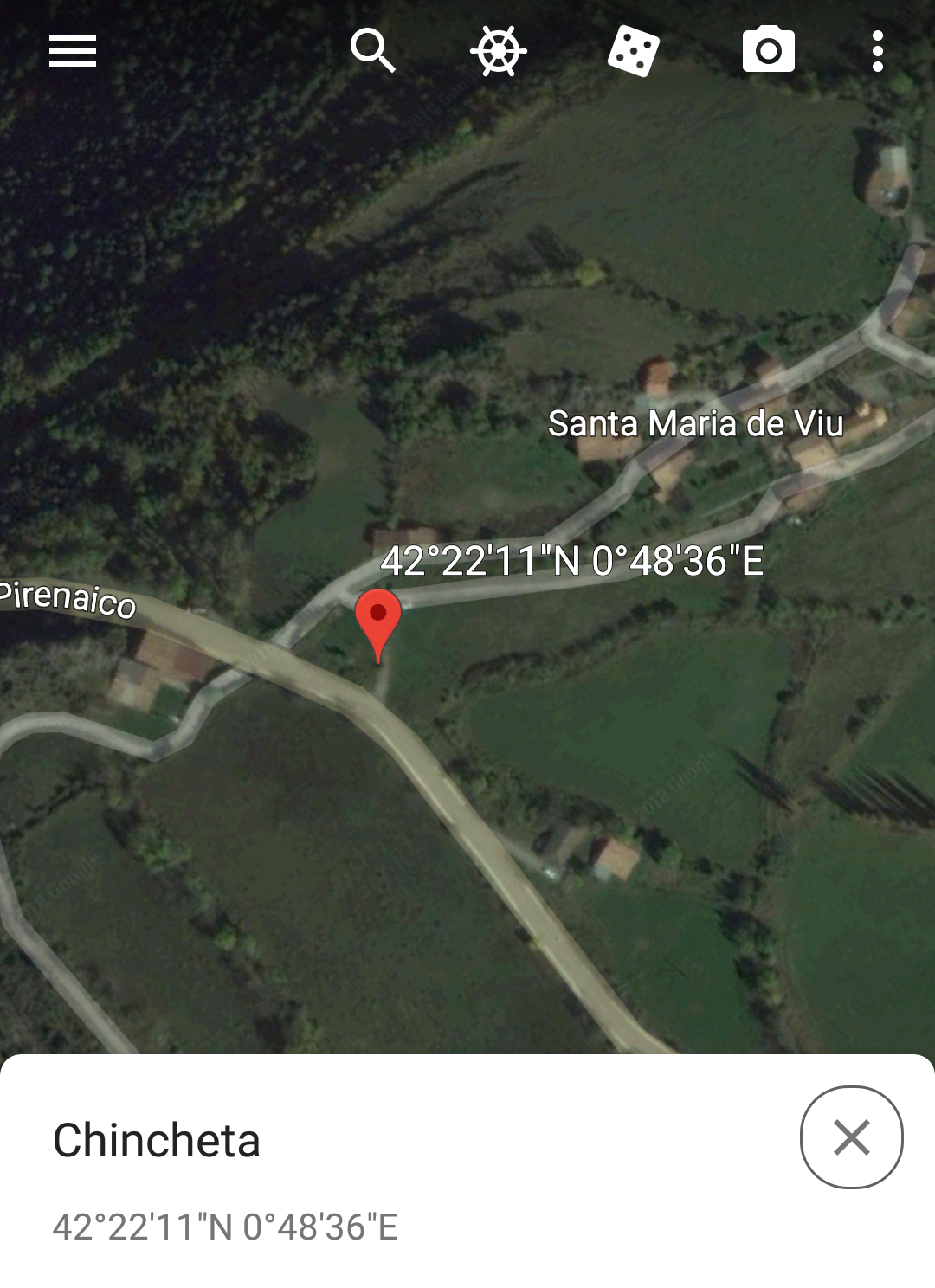Viewport: 935px width, 1288px height.
Task: Close the Chincheta info card
Action: click(x=851, y=1137)
